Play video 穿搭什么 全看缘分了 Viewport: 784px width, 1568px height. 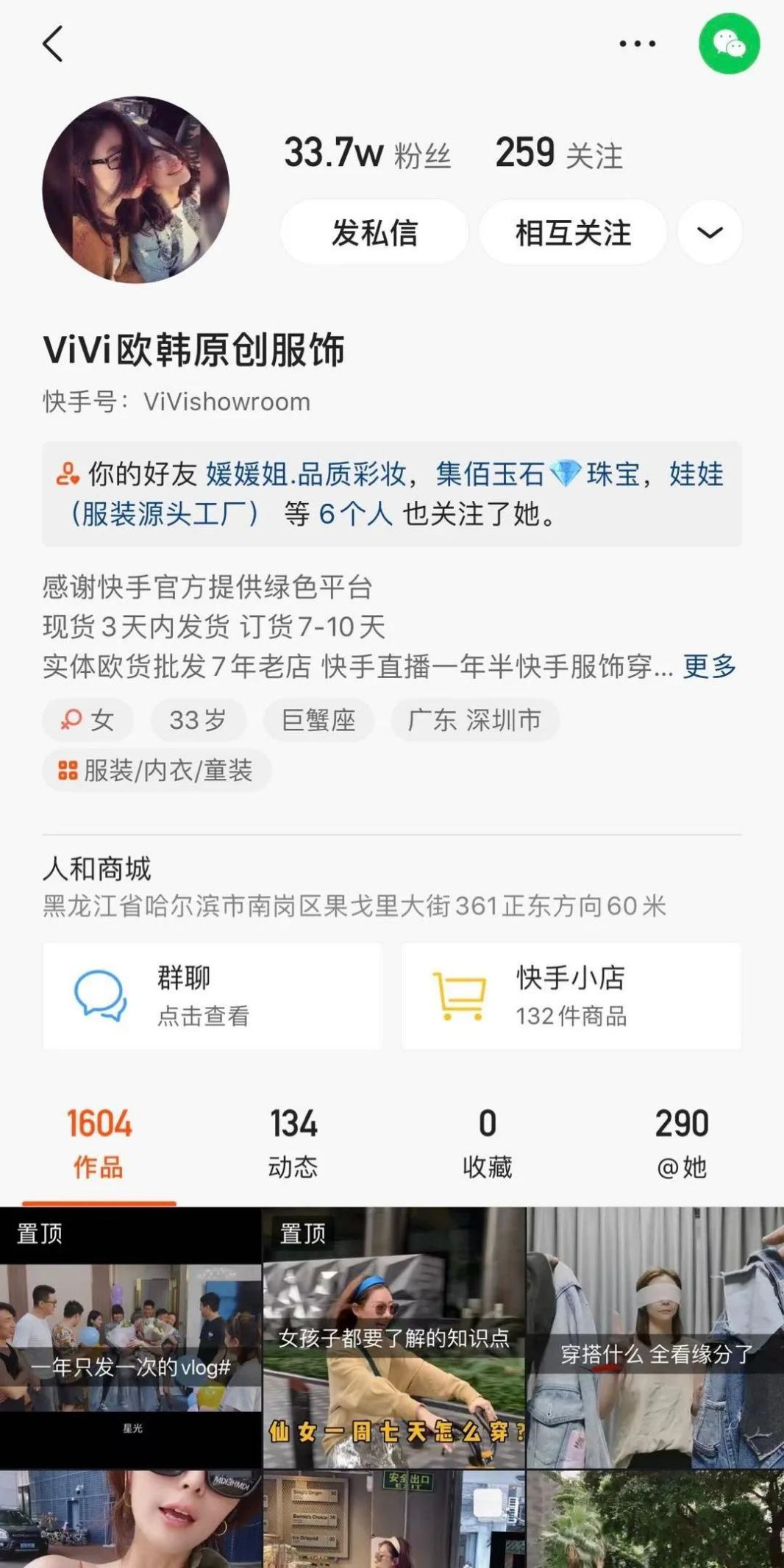tap(655, 1339)
